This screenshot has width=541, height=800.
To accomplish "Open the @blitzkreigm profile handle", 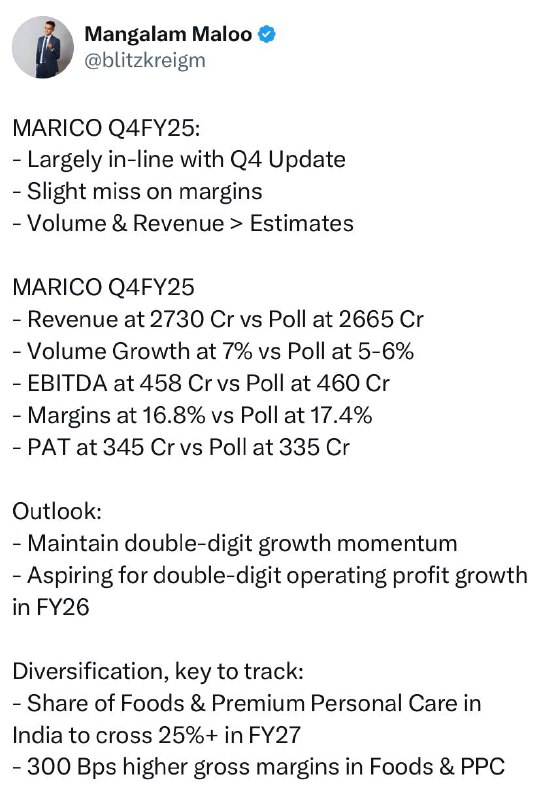I will tap(144, 61).
